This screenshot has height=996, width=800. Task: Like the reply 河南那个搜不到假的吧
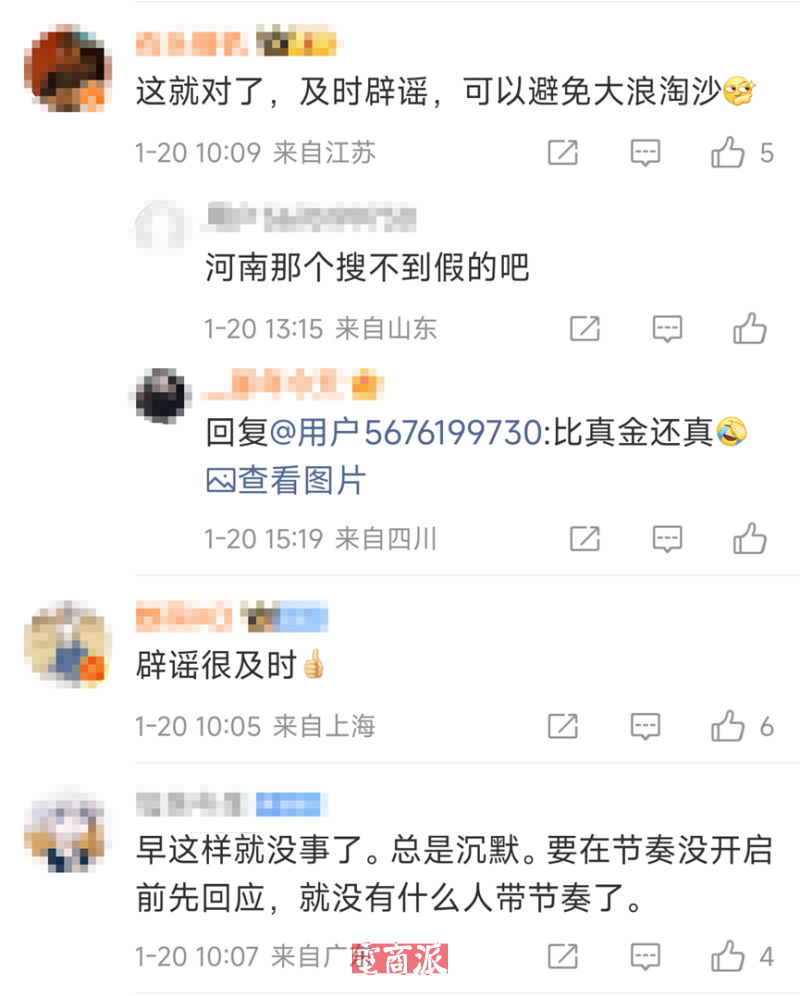click(750, 328)
